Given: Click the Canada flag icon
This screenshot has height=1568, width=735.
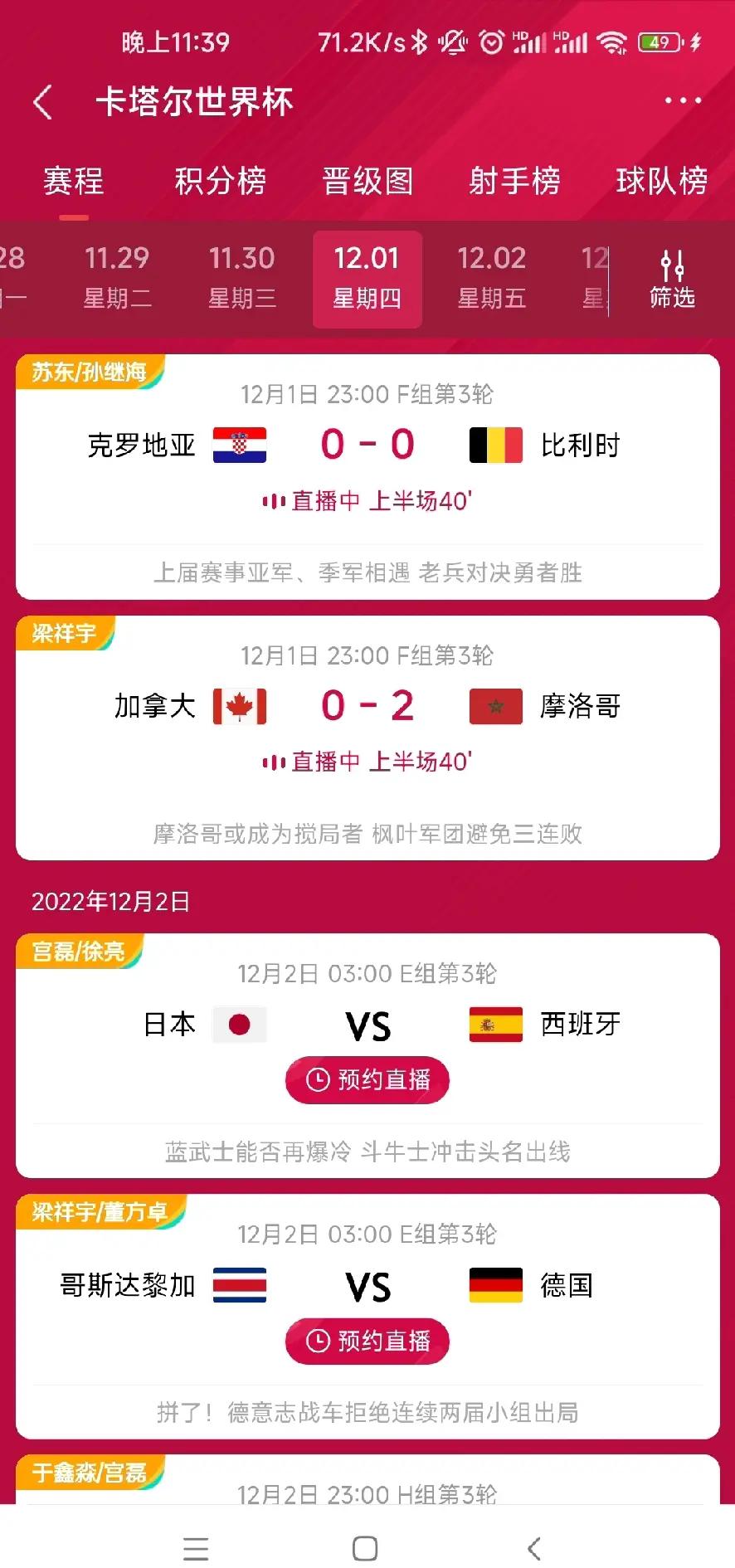Looking at the screenshot, I should (241, 705).
